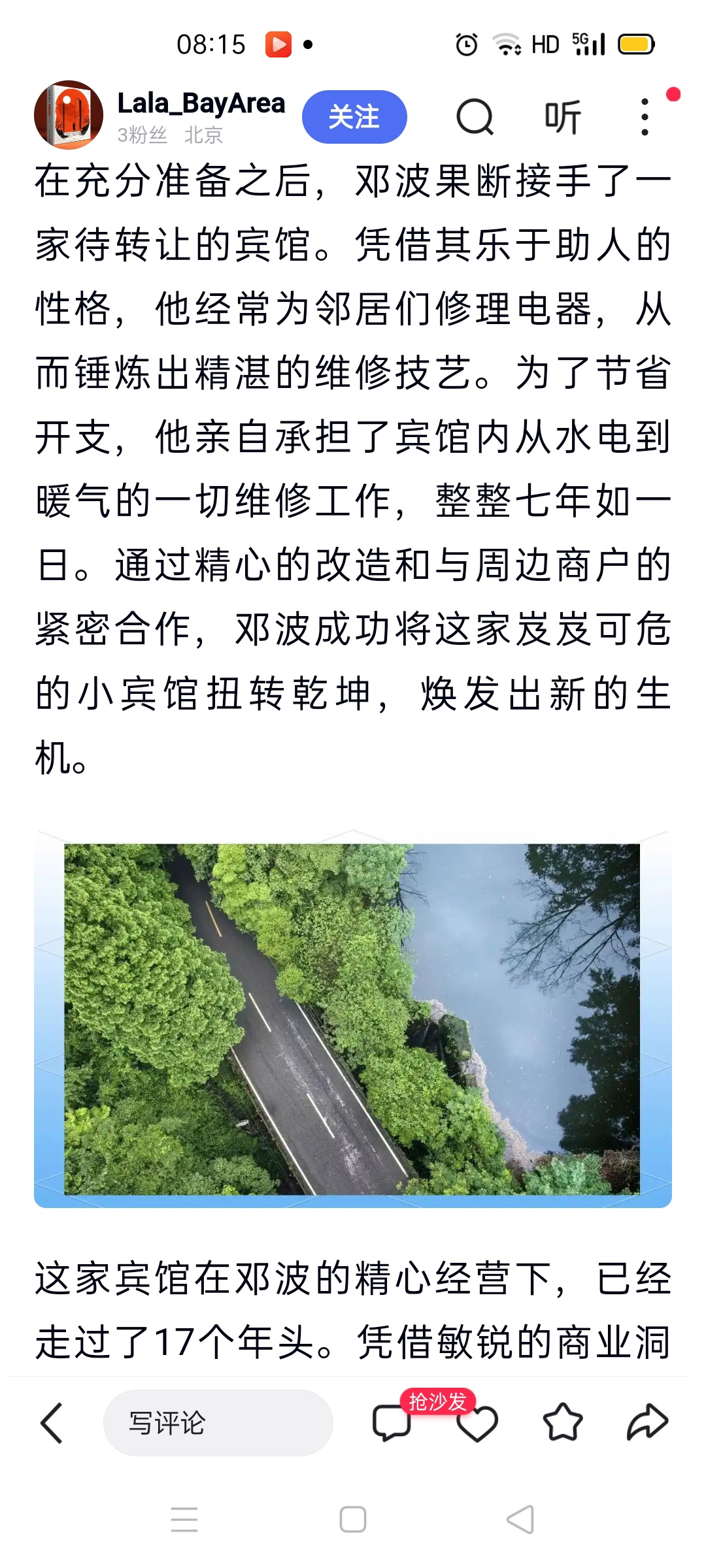Open the comments section
This screenshot has height=1568, width=706.
(x=390, y=1423)
